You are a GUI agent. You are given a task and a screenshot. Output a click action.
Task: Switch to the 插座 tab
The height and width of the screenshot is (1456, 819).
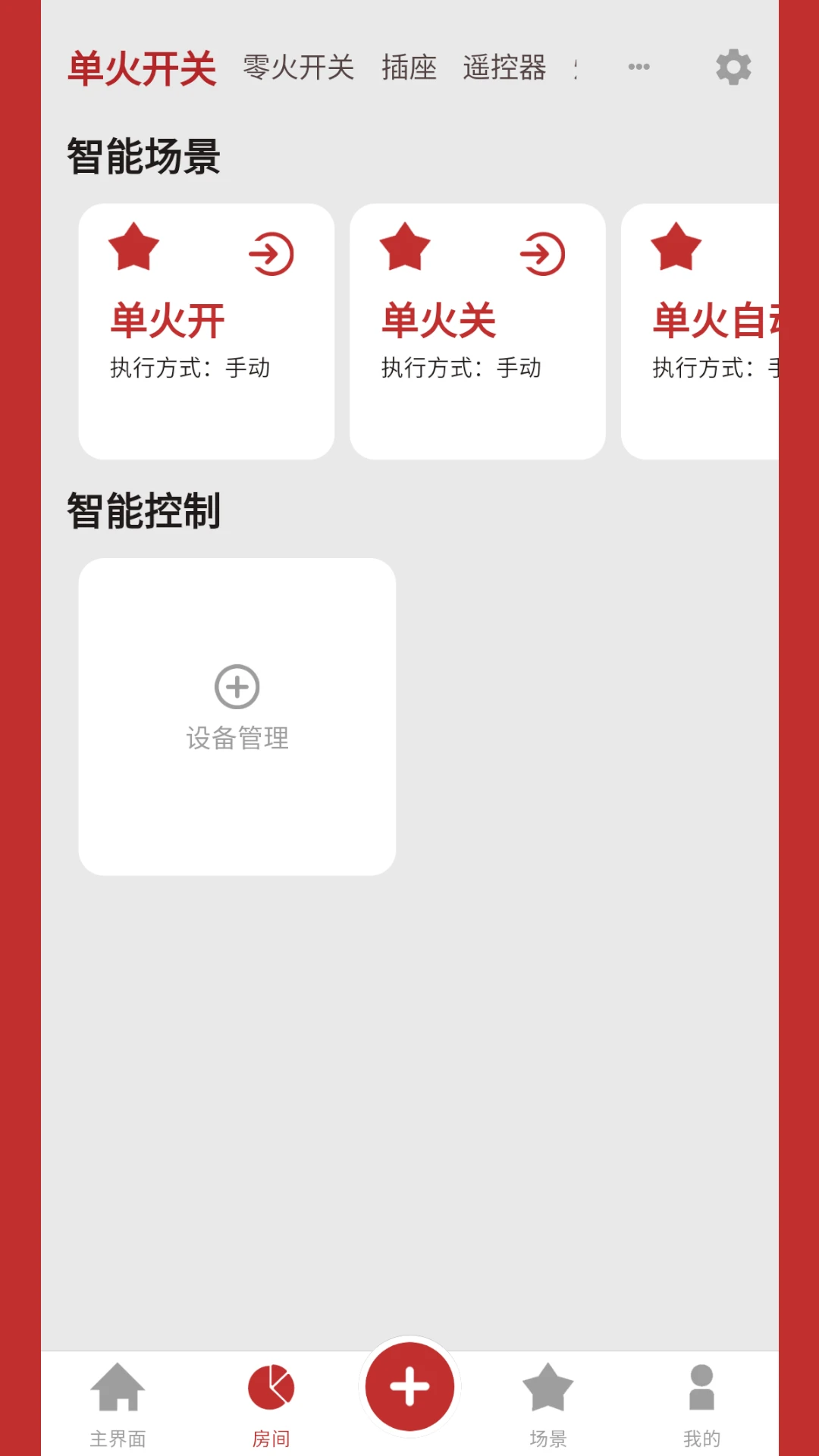[409, 67]
